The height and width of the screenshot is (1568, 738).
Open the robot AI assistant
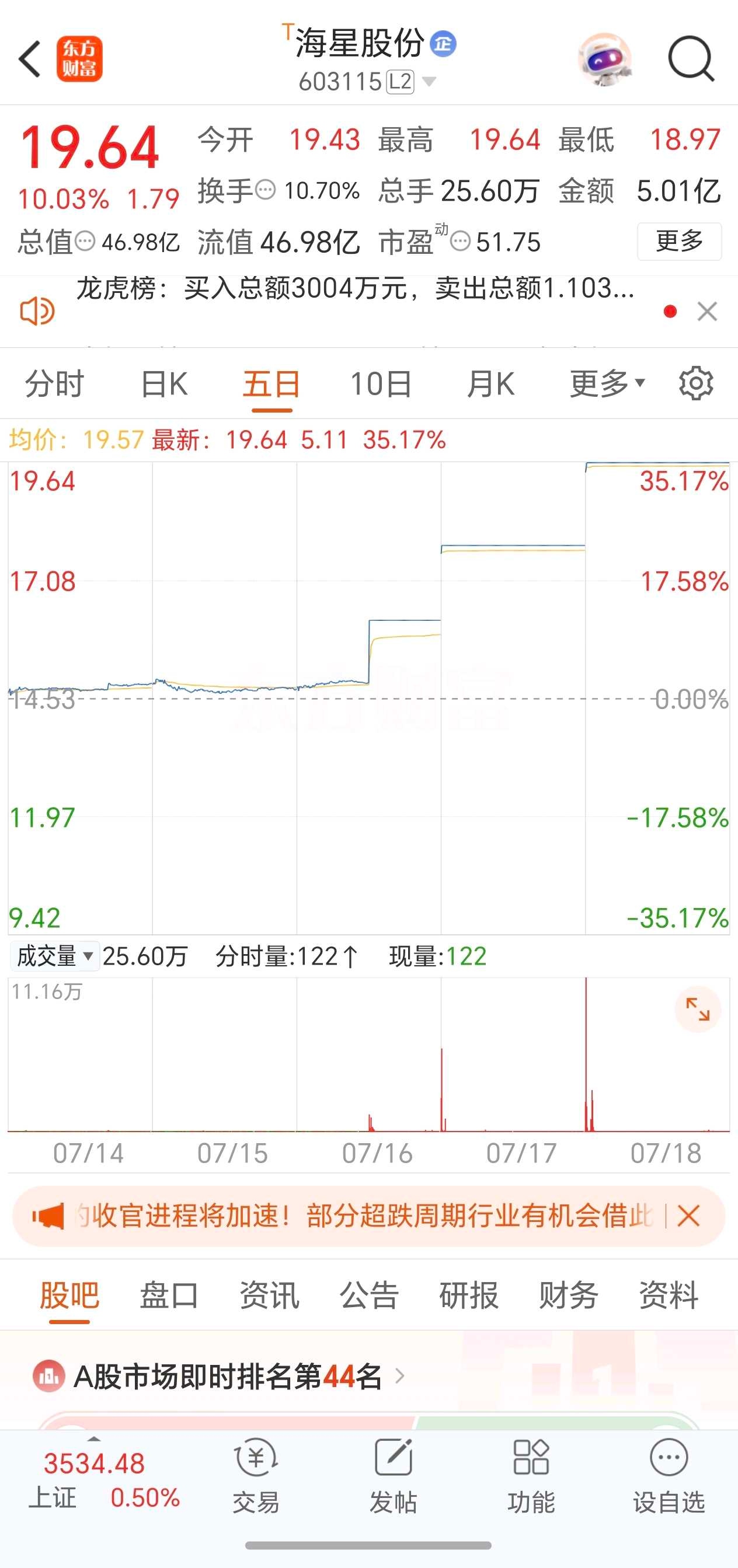pyautogui.click(x=604, y=60)
